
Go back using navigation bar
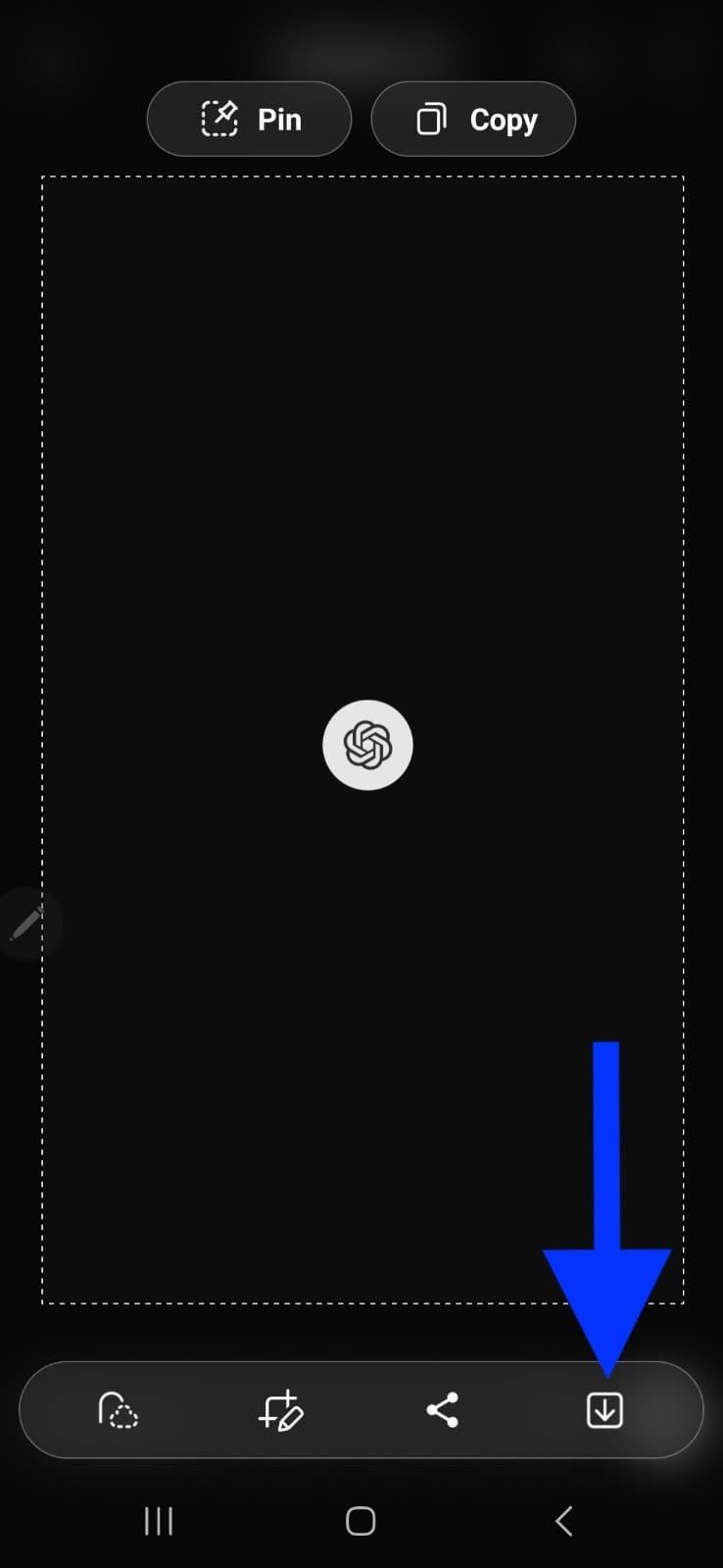[x=562, y=1521]
